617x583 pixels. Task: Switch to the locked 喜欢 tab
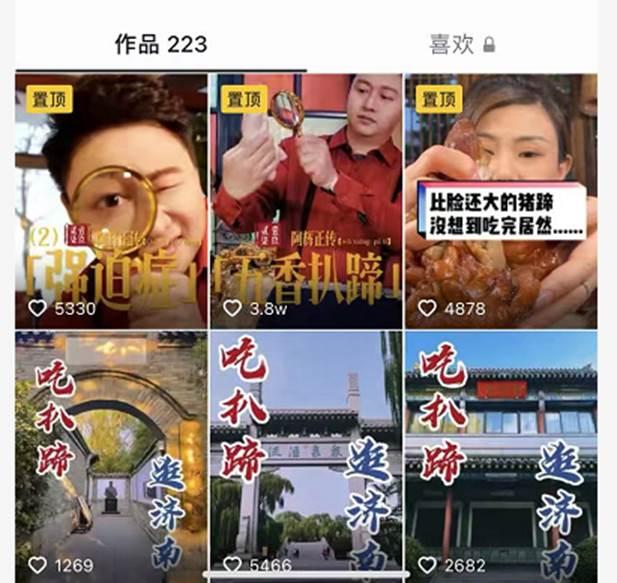pyautogui.click(x=461, y=45)
